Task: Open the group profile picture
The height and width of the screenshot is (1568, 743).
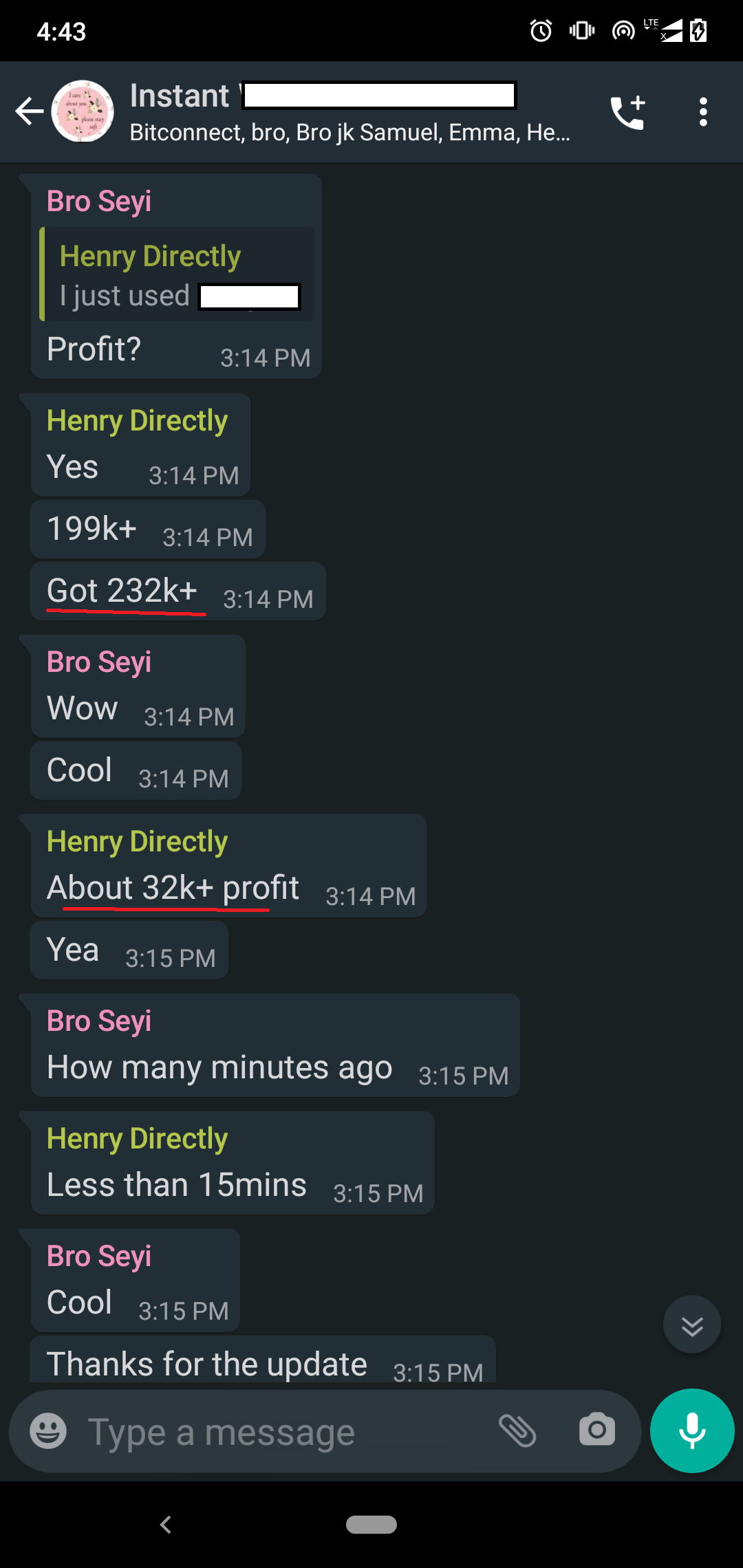Action: pos(83,111)
